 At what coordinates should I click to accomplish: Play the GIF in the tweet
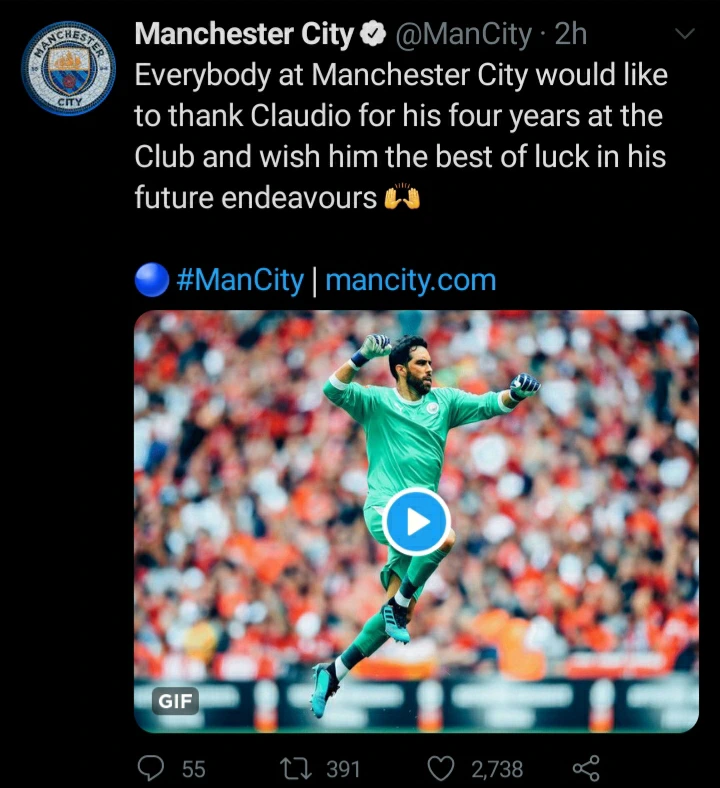(416, 521)
